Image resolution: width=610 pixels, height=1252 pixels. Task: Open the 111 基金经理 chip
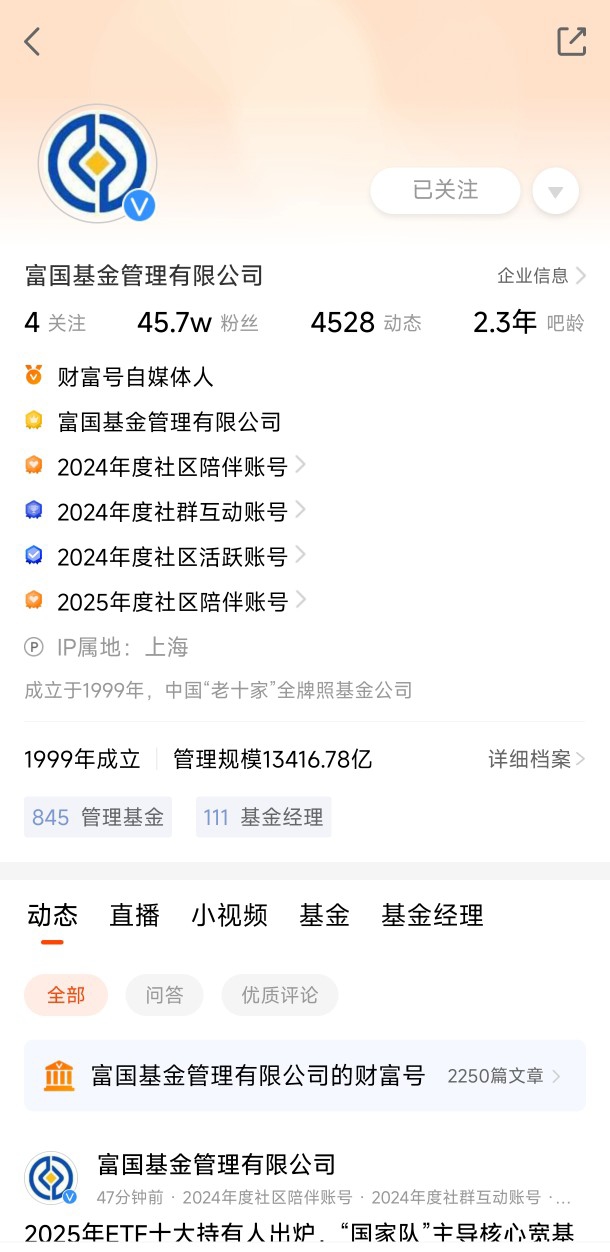coord(263,817)
